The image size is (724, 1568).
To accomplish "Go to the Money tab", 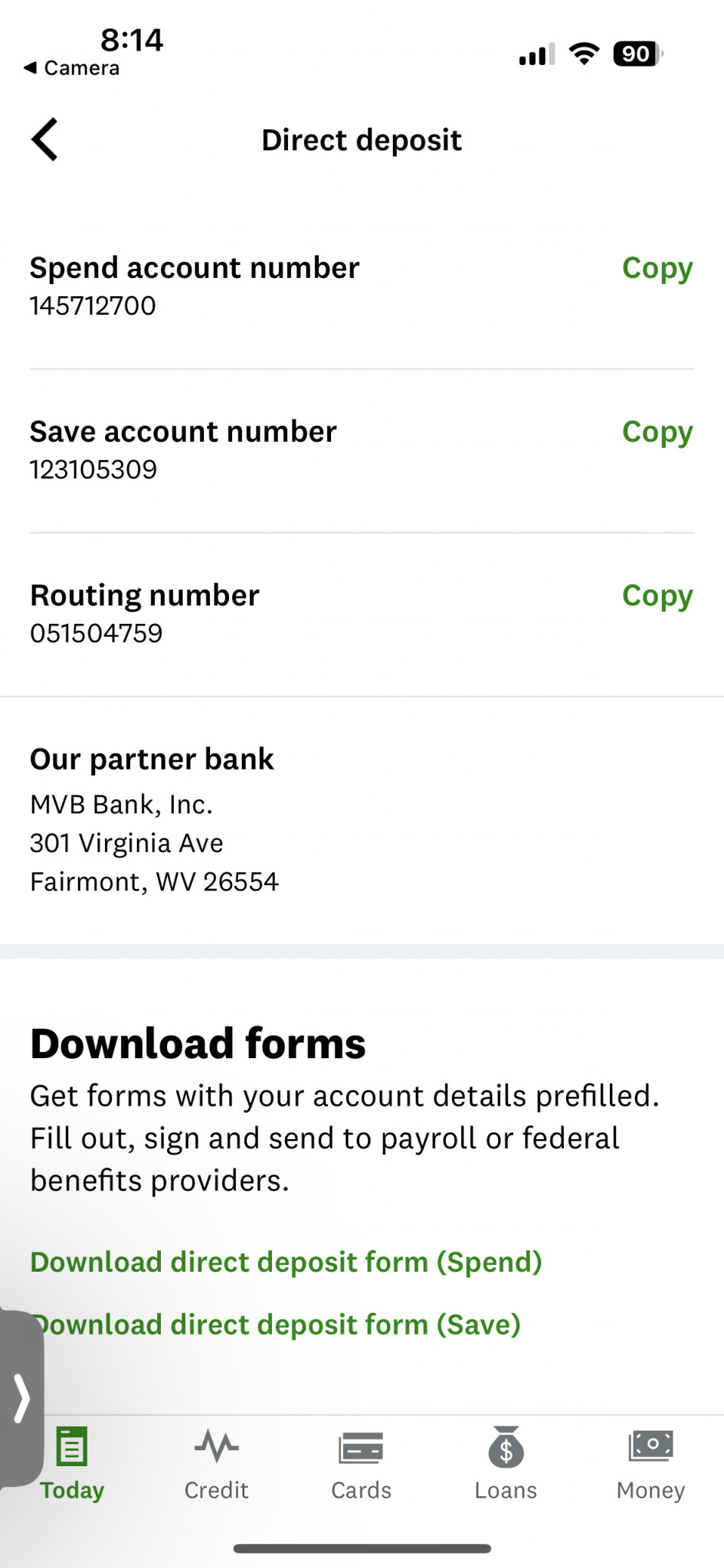I will [650, 1464].
